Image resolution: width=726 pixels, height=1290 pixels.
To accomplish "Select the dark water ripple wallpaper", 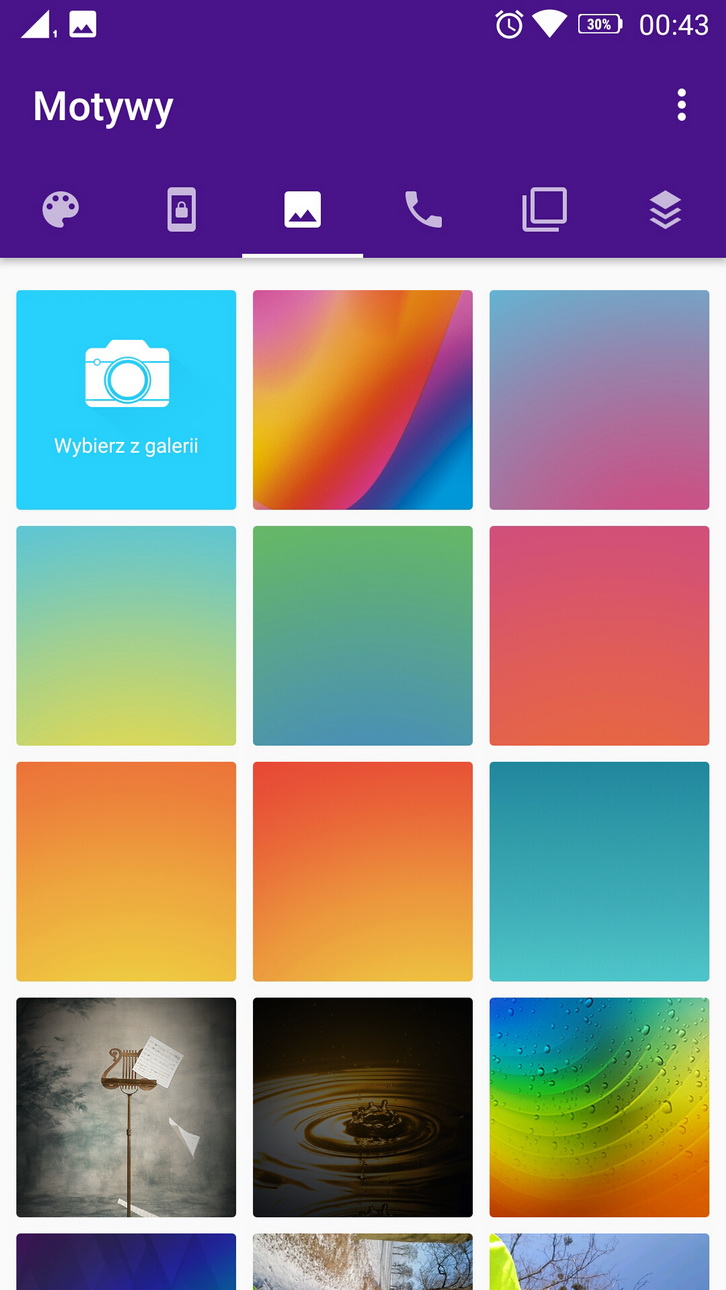I will pyautogui.click(x=362, y=1107).
